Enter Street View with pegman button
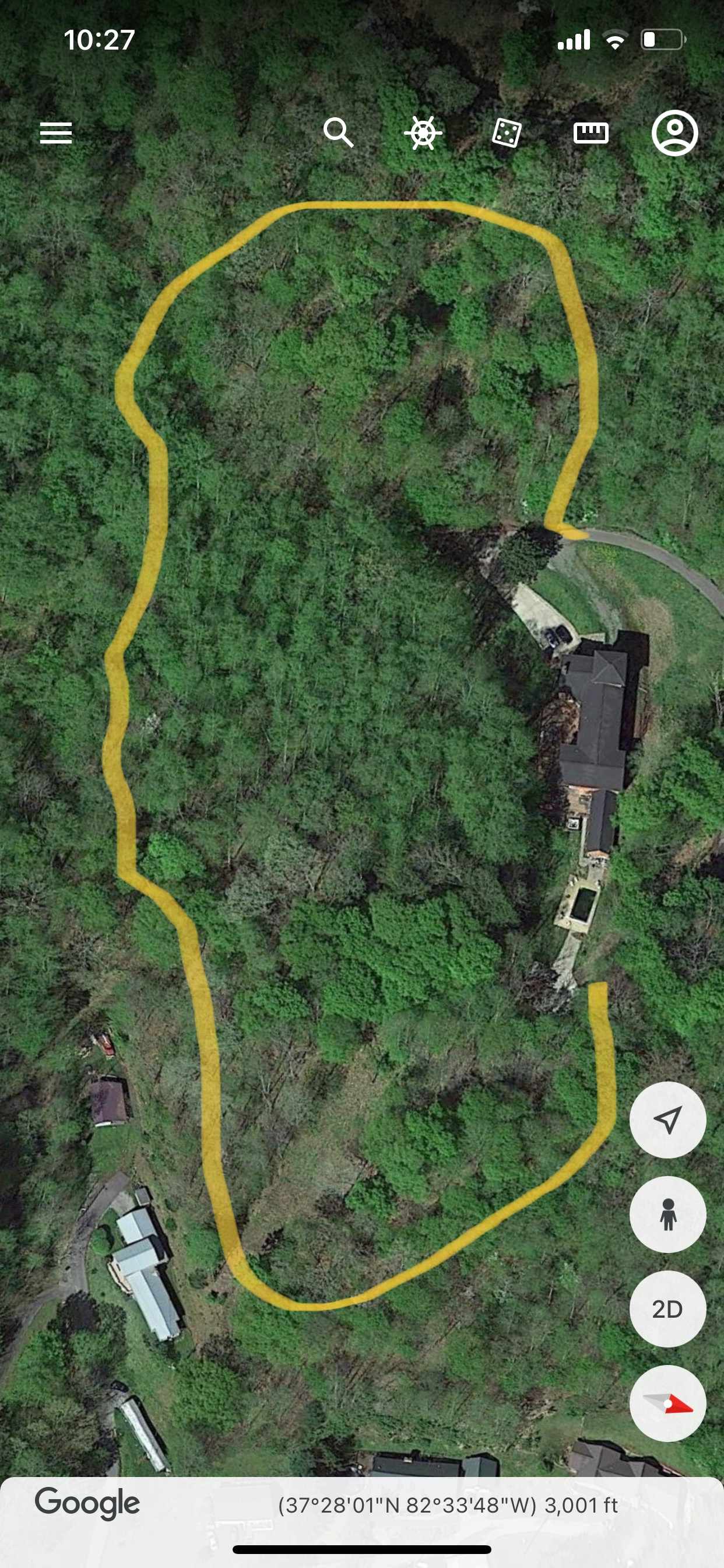The height and width of the screenshot is (1568, 724). click(667, 1214)
